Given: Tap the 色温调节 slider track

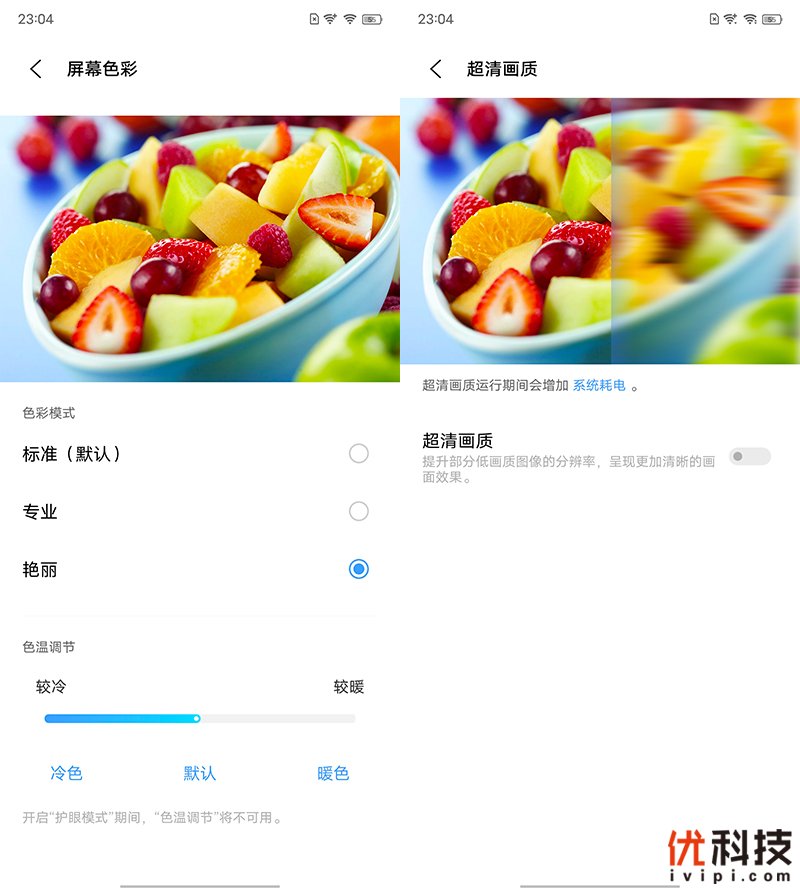Looking at the screenshot, I should (200, 718).
